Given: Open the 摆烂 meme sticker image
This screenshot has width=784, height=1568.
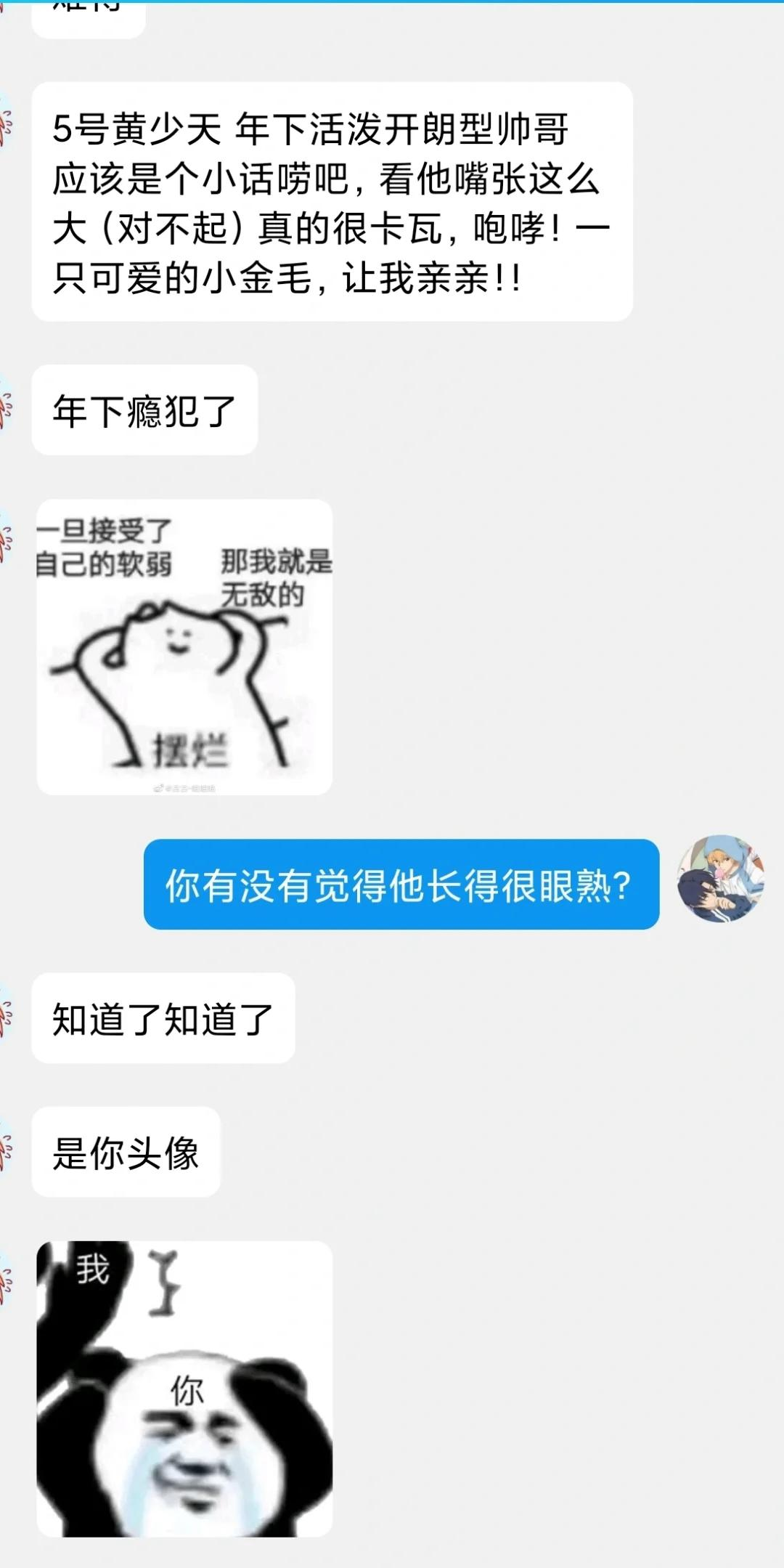Looking at the screenshot, I should point(184,647).
